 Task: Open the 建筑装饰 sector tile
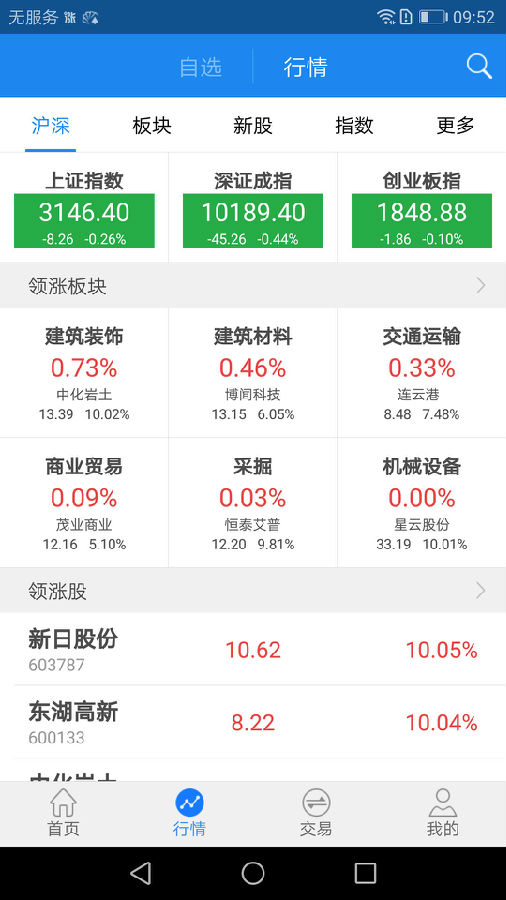(x=84, y=373)
